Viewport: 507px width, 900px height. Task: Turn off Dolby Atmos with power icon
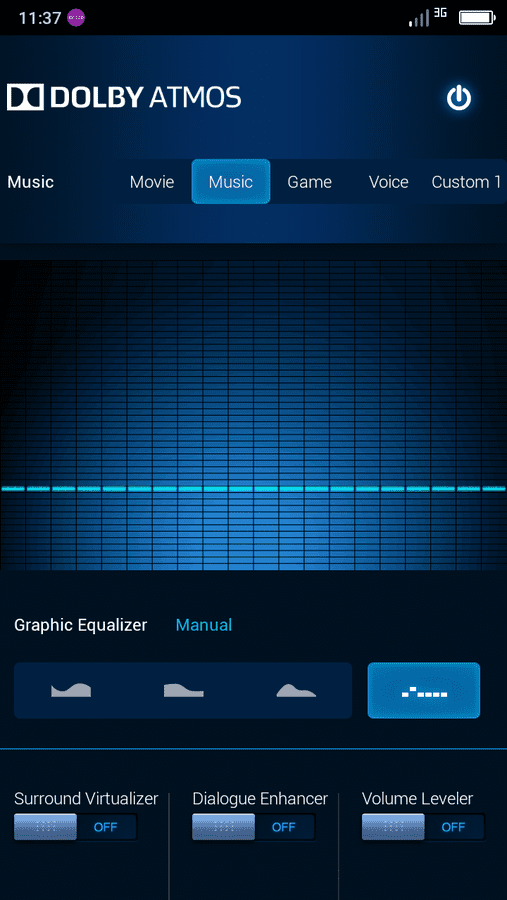(x=459, y=98)
